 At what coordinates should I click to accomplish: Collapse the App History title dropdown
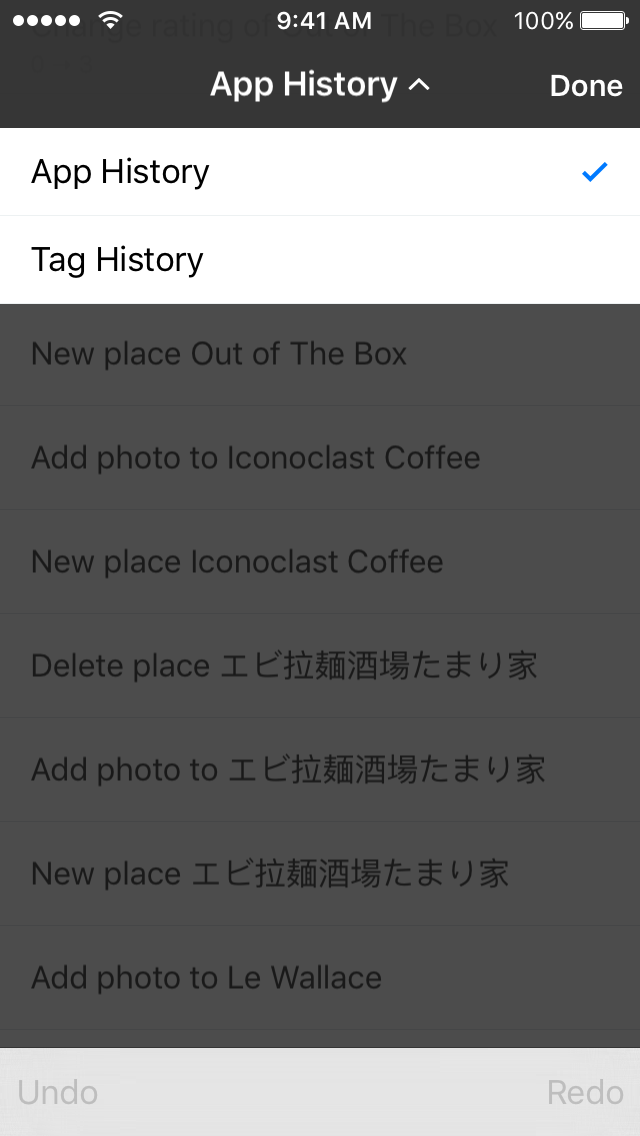click(x=320, y=85)
